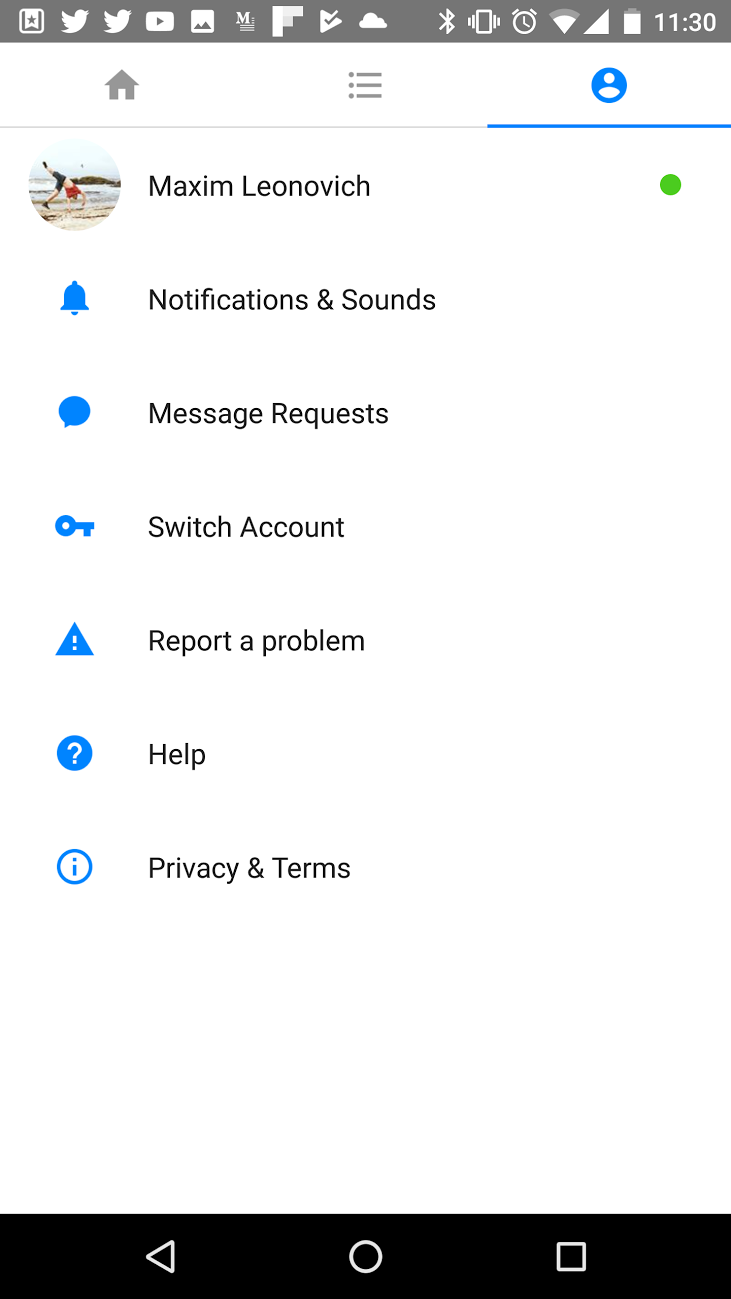This screenshot has height=1299, width=731.
Task: Select the profile tab person icon
Action: [x=609, y=85]
